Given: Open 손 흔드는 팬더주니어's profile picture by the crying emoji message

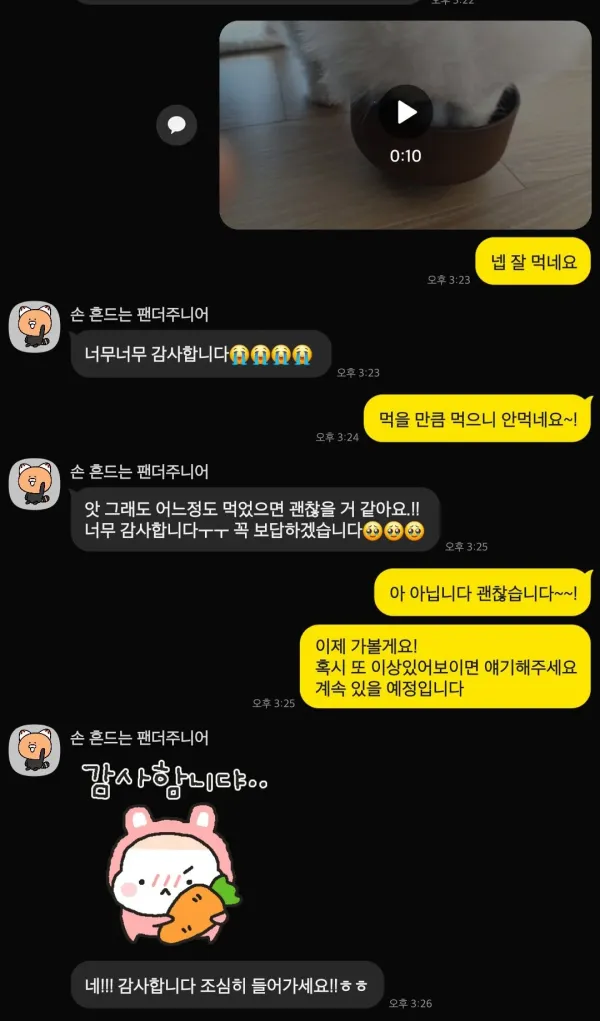Looking at the screenshot, I should [35, 327].
